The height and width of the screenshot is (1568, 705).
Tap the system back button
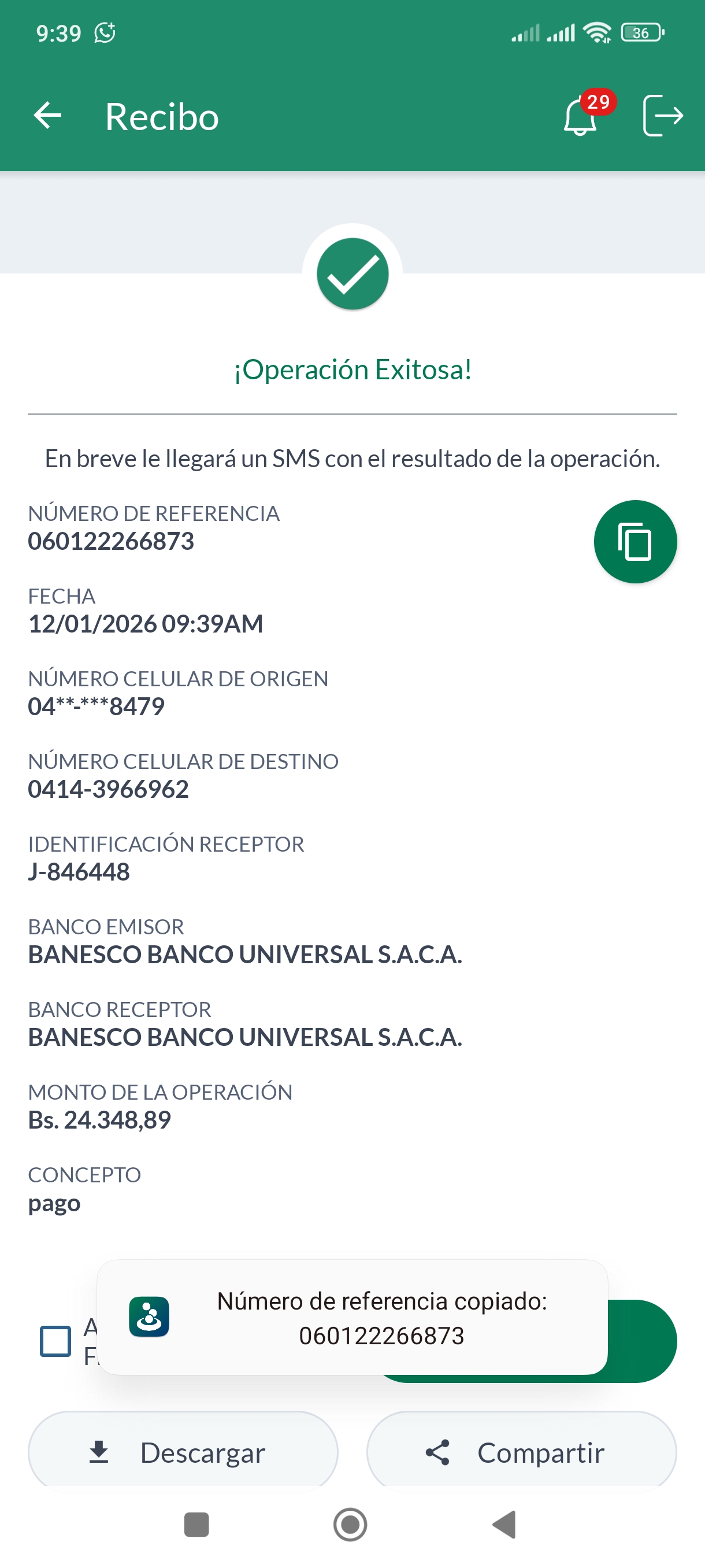[x=504, y=1524]
